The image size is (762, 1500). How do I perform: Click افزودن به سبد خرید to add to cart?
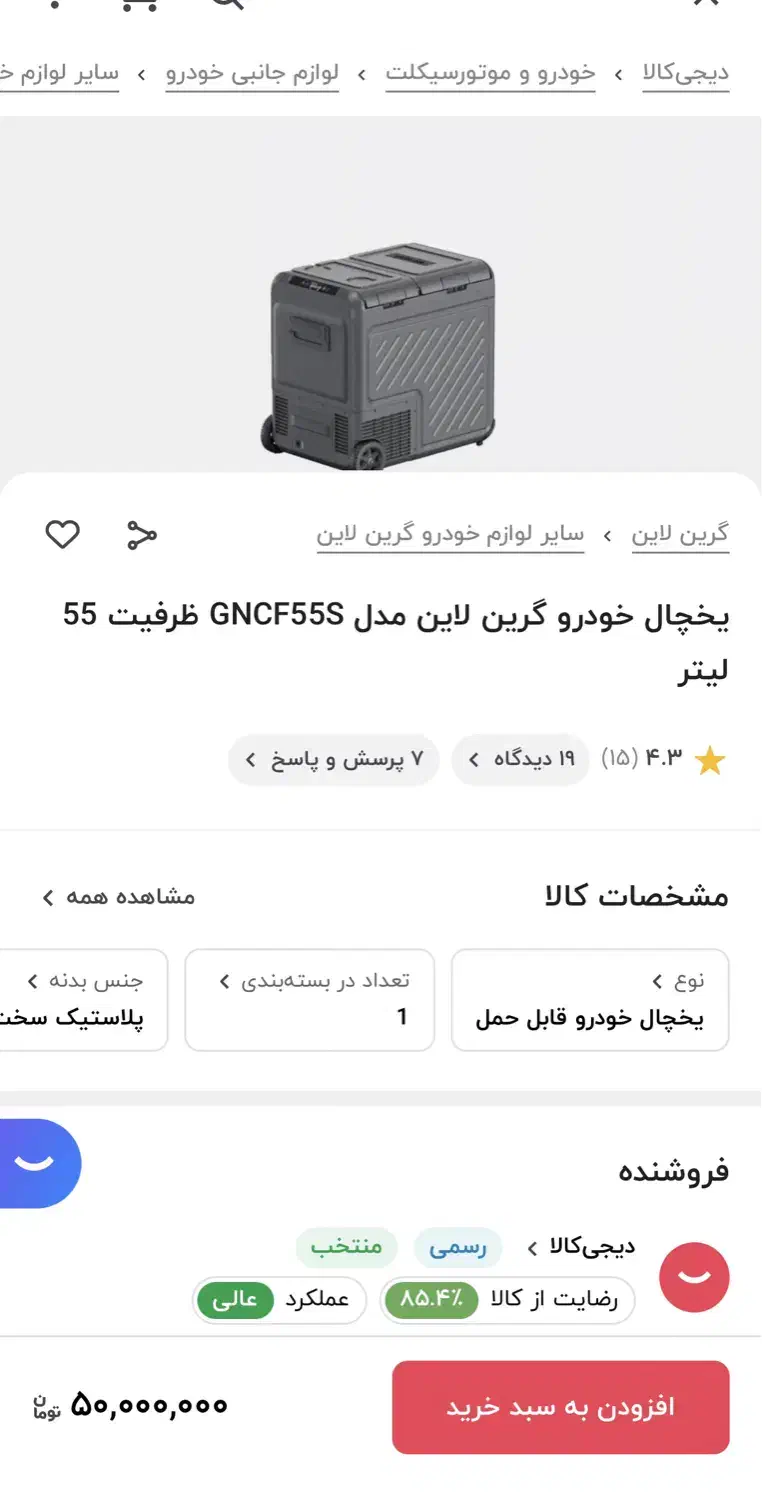click(x=560, y=1406)
